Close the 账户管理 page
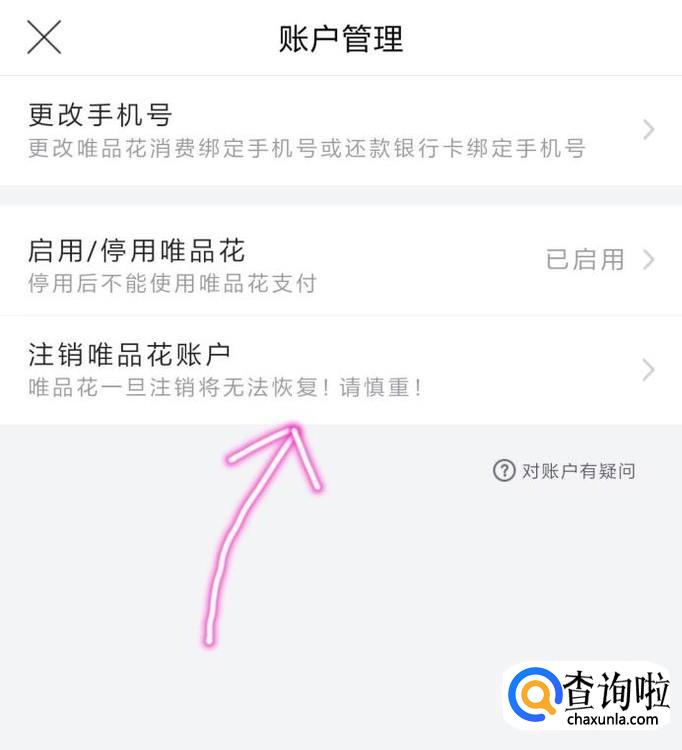The height and width of the screenshot is (750, 682). click(x=44, y=38)
